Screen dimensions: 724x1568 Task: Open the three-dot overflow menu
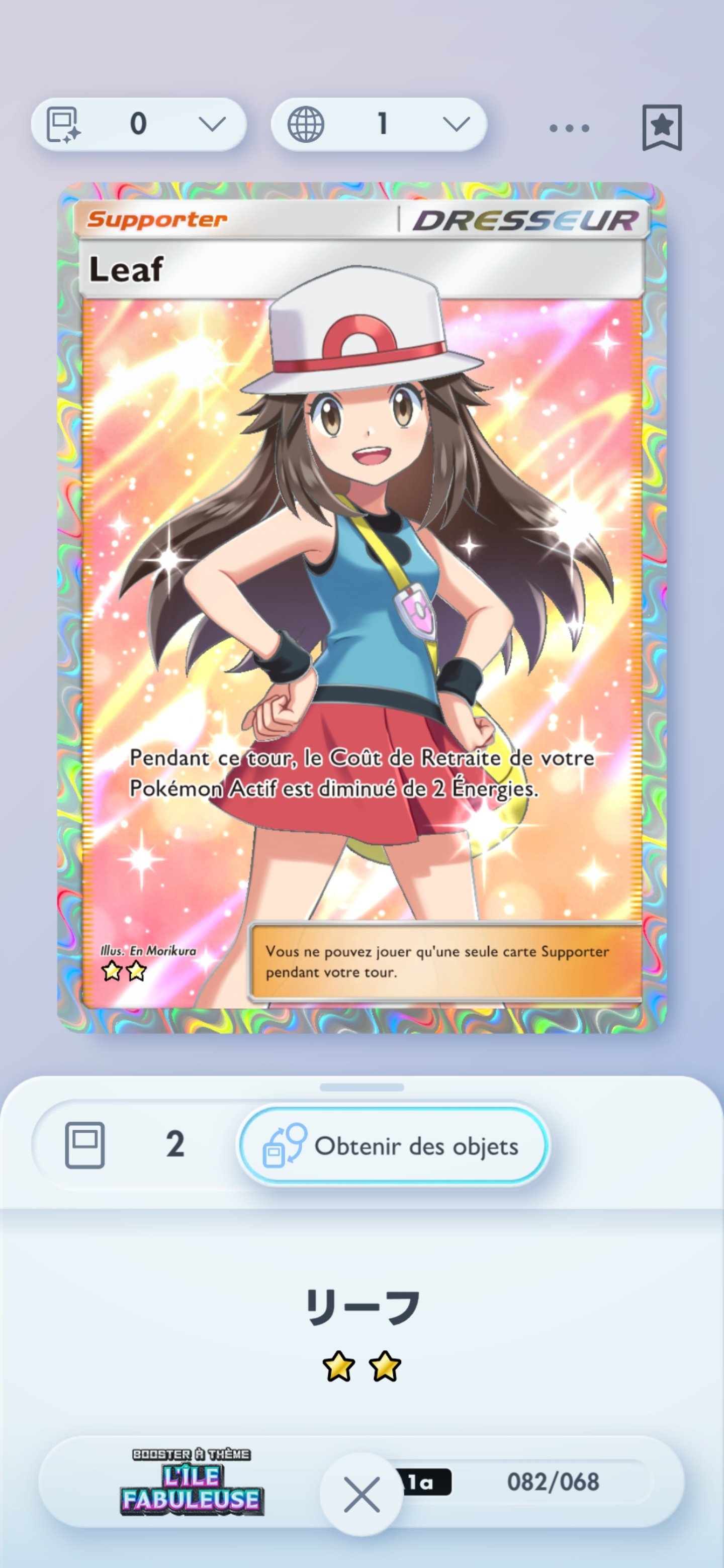[x=569, y=128]
